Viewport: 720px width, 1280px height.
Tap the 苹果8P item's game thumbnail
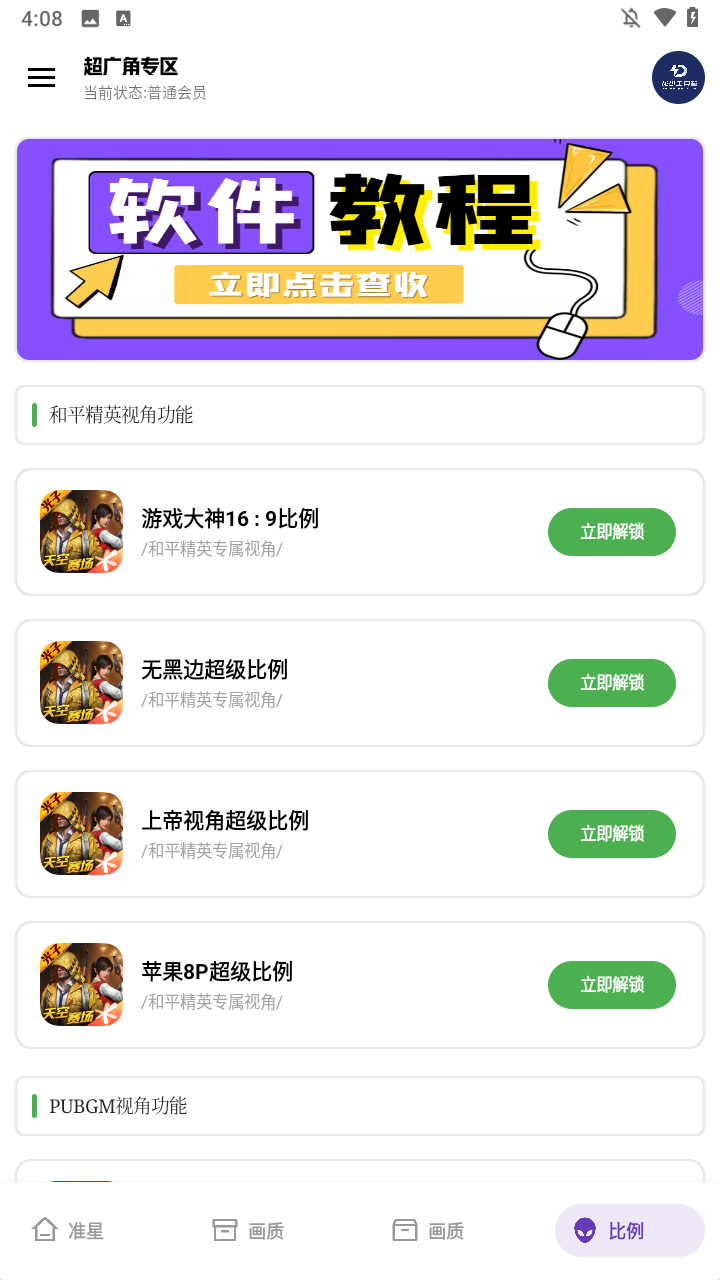point(81,984)
